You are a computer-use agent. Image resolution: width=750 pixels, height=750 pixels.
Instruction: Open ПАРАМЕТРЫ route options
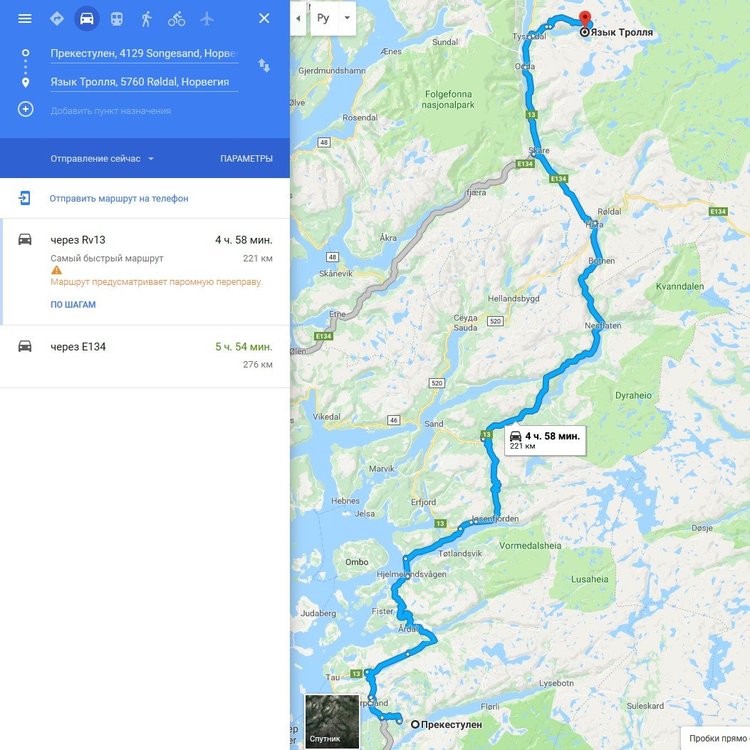click(x=246, y=158)
